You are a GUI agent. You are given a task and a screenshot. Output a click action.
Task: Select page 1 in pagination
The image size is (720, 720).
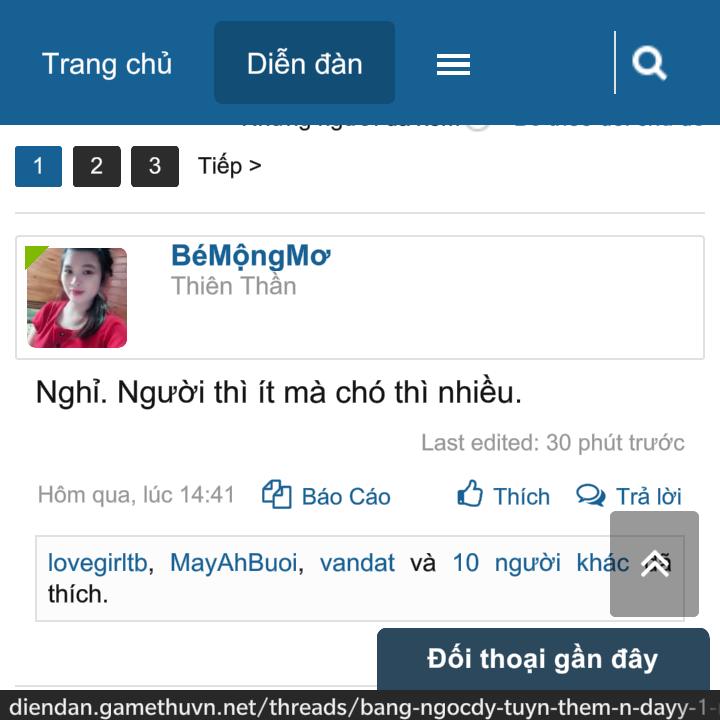click(38, 166)
